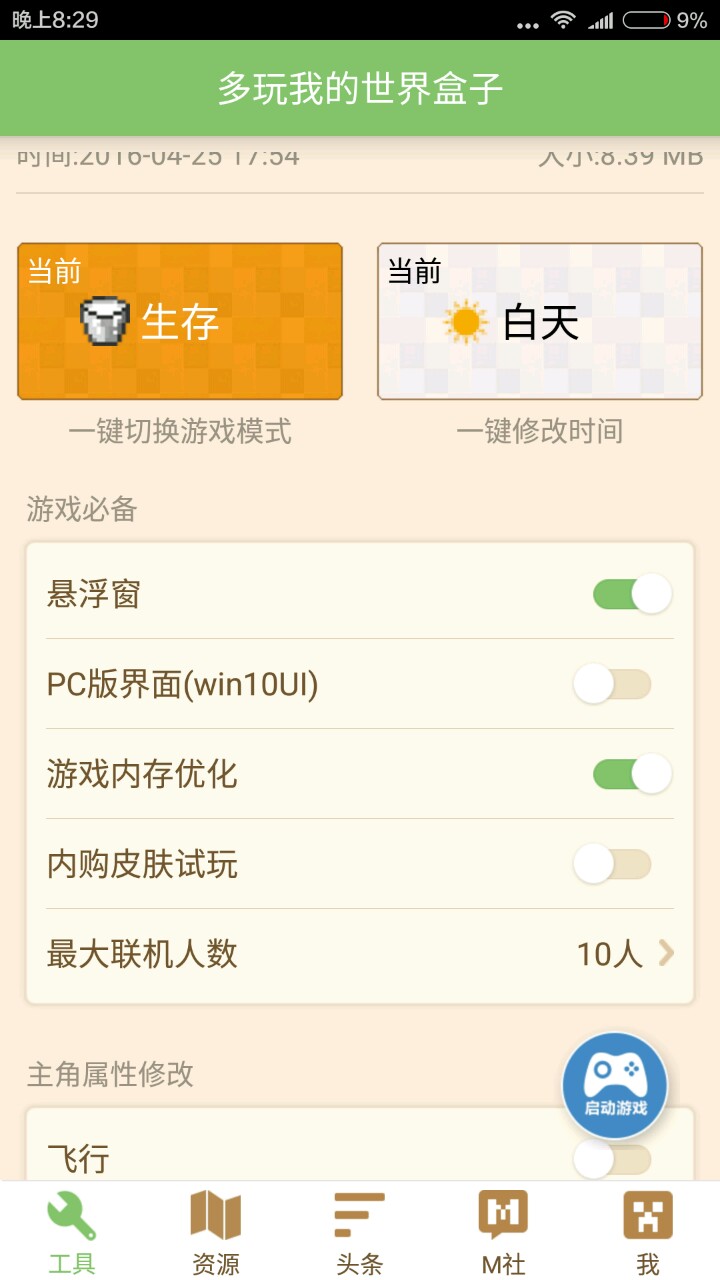The width and height of the screenshot is (720, 1280).
Task: Turn off the 悬浮窗 switch
Action: click(x=632, y=594)
